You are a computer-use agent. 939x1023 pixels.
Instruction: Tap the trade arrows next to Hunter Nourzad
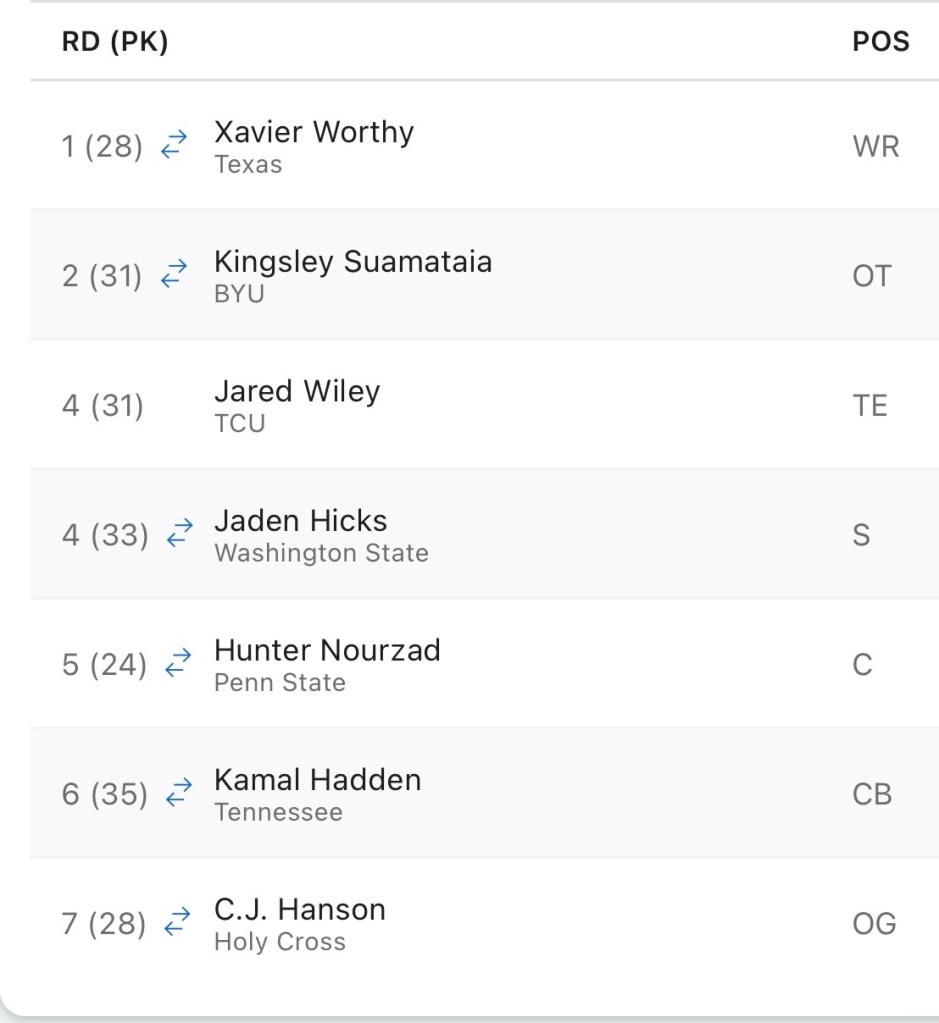178,664
